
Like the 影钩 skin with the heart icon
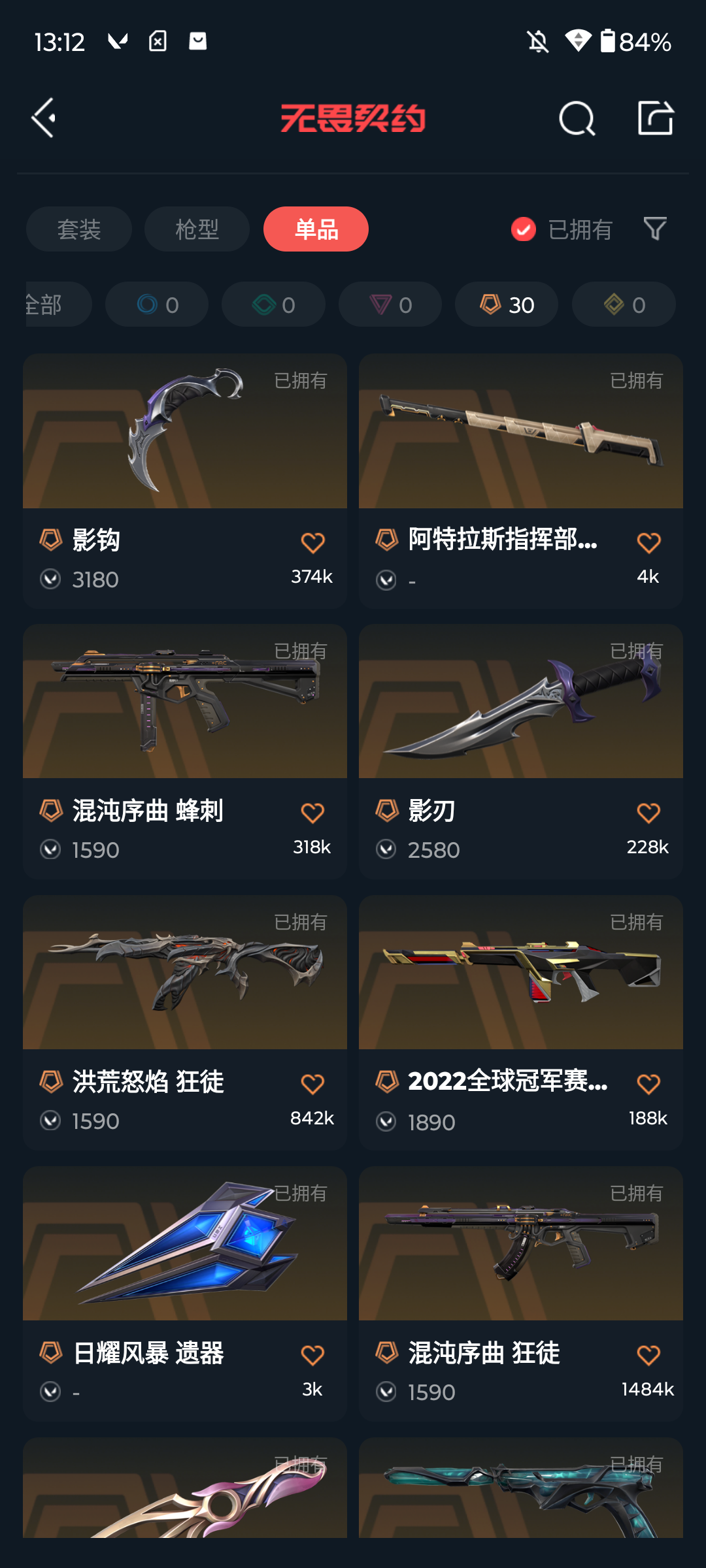point(312,543)
